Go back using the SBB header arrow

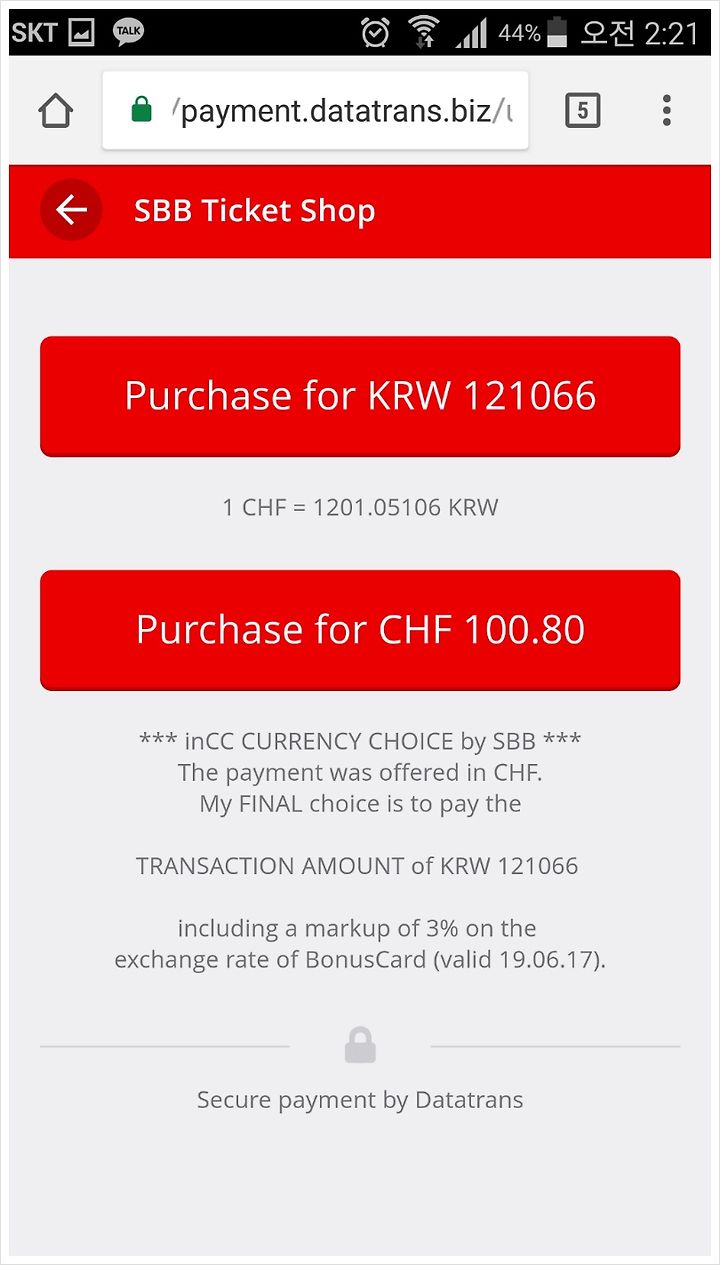coord(71,210)
